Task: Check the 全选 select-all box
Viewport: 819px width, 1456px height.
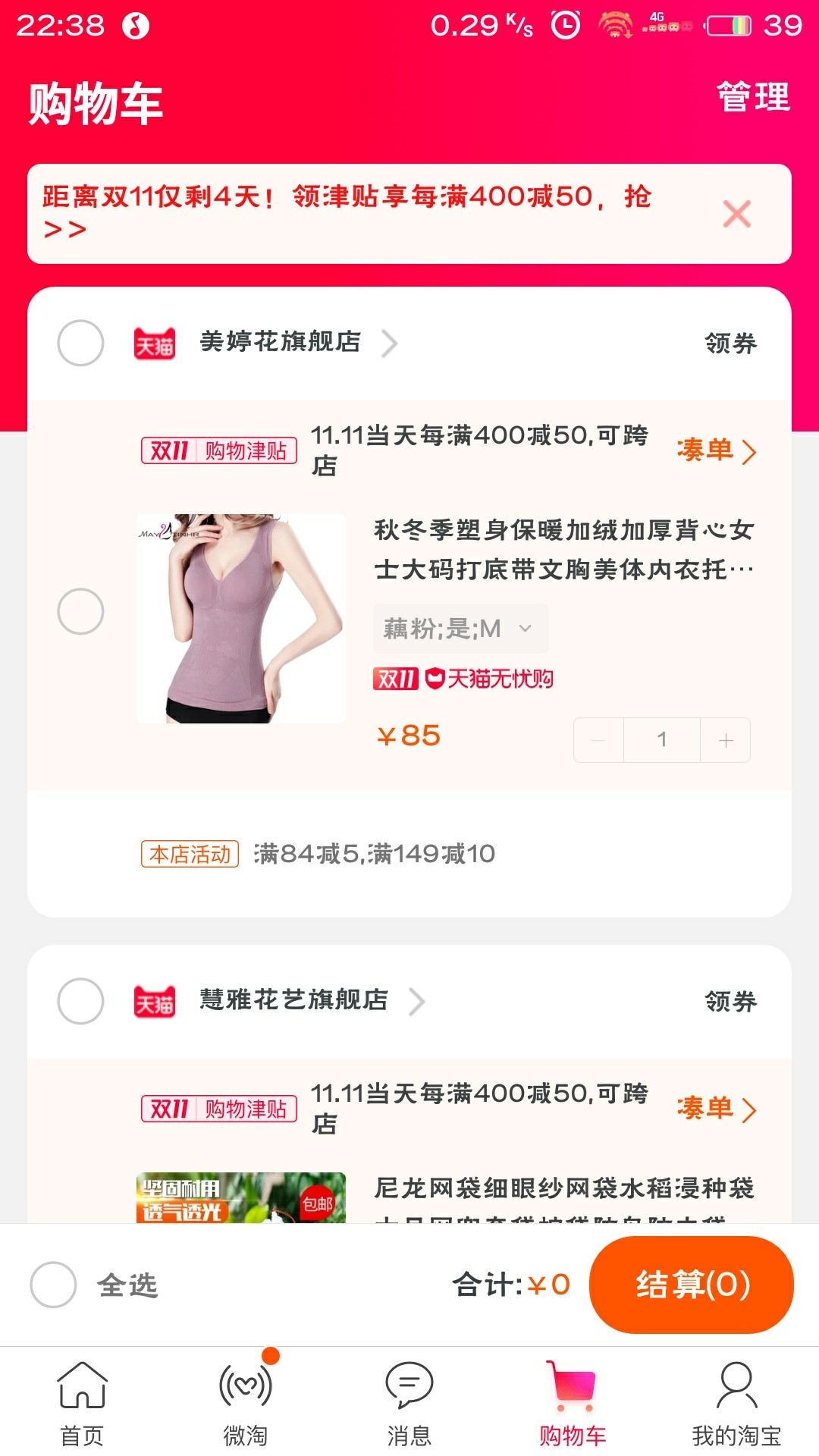Action: (53, 1285)
